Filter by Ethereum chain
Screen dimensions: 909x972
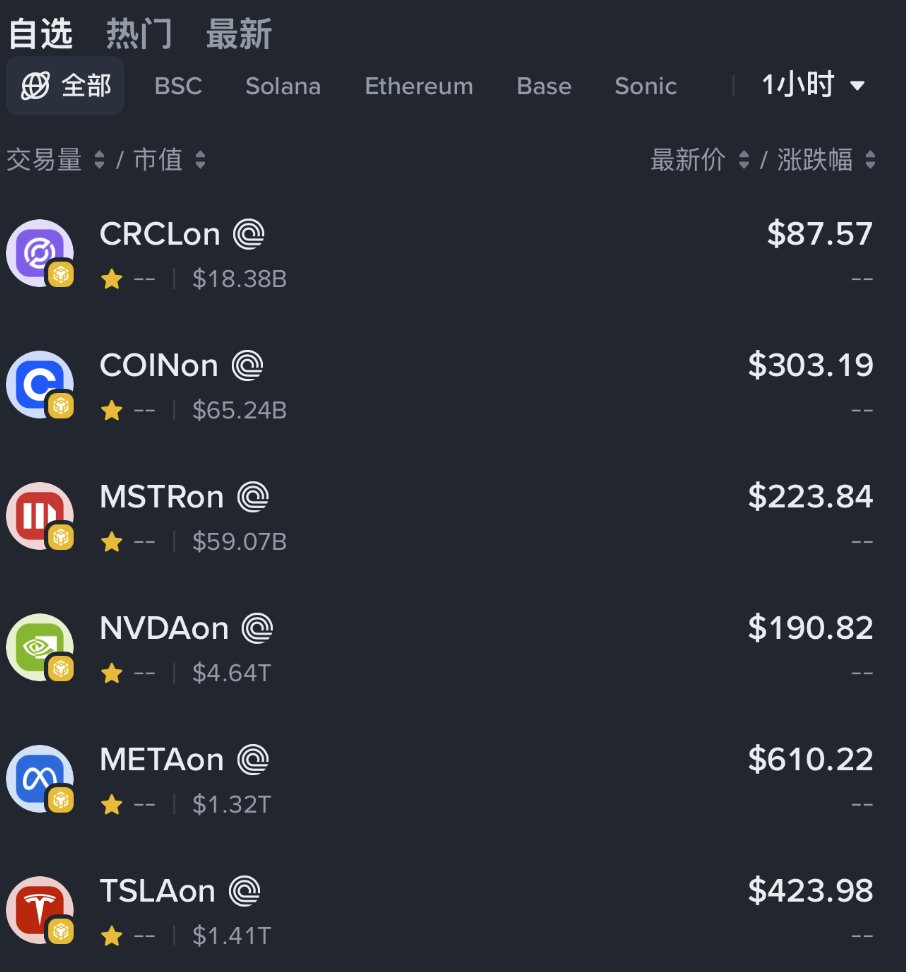tap(418, 86)
